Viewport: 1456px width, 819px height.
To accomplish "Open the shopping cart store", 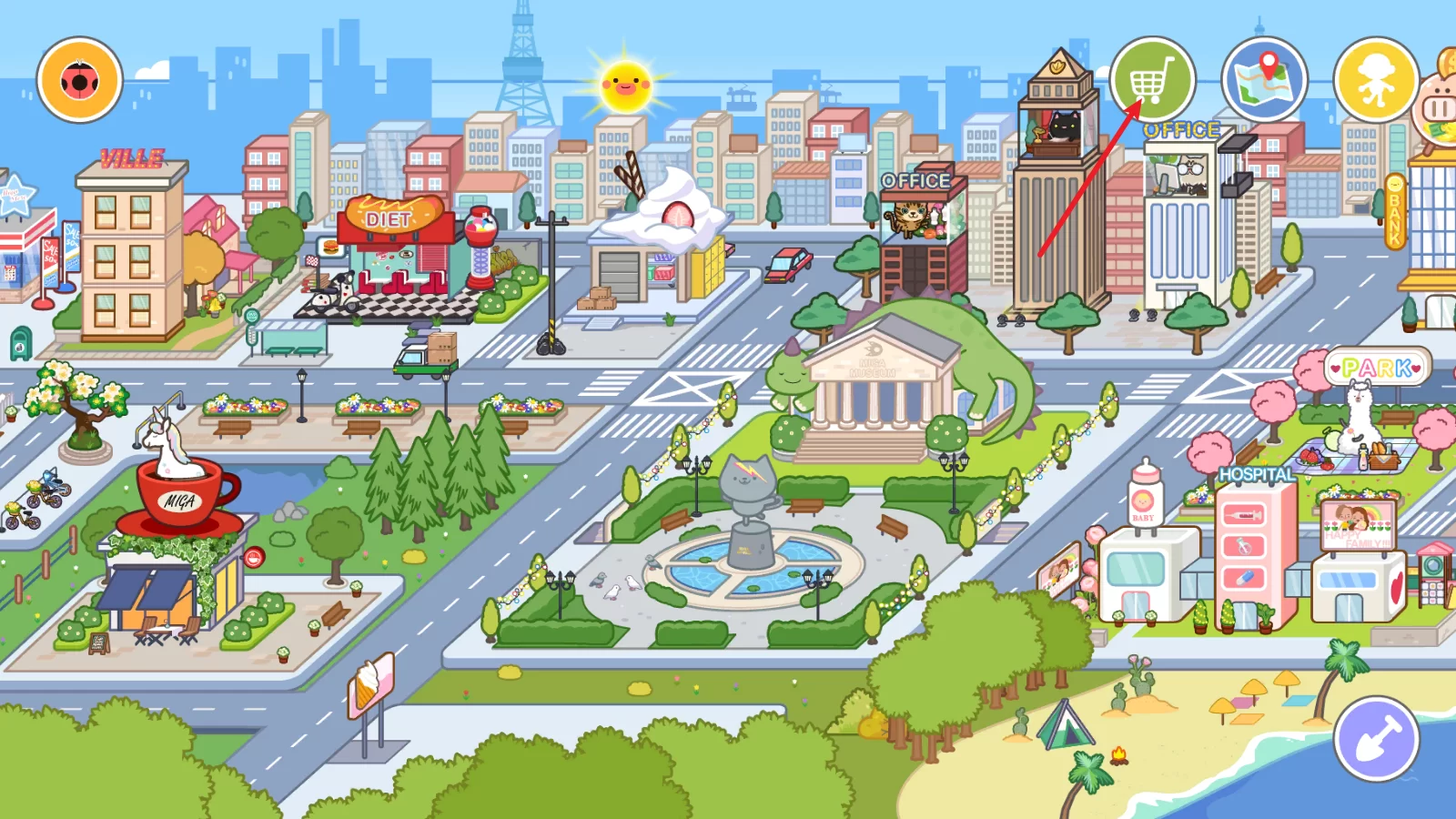I will point(1152,80).
